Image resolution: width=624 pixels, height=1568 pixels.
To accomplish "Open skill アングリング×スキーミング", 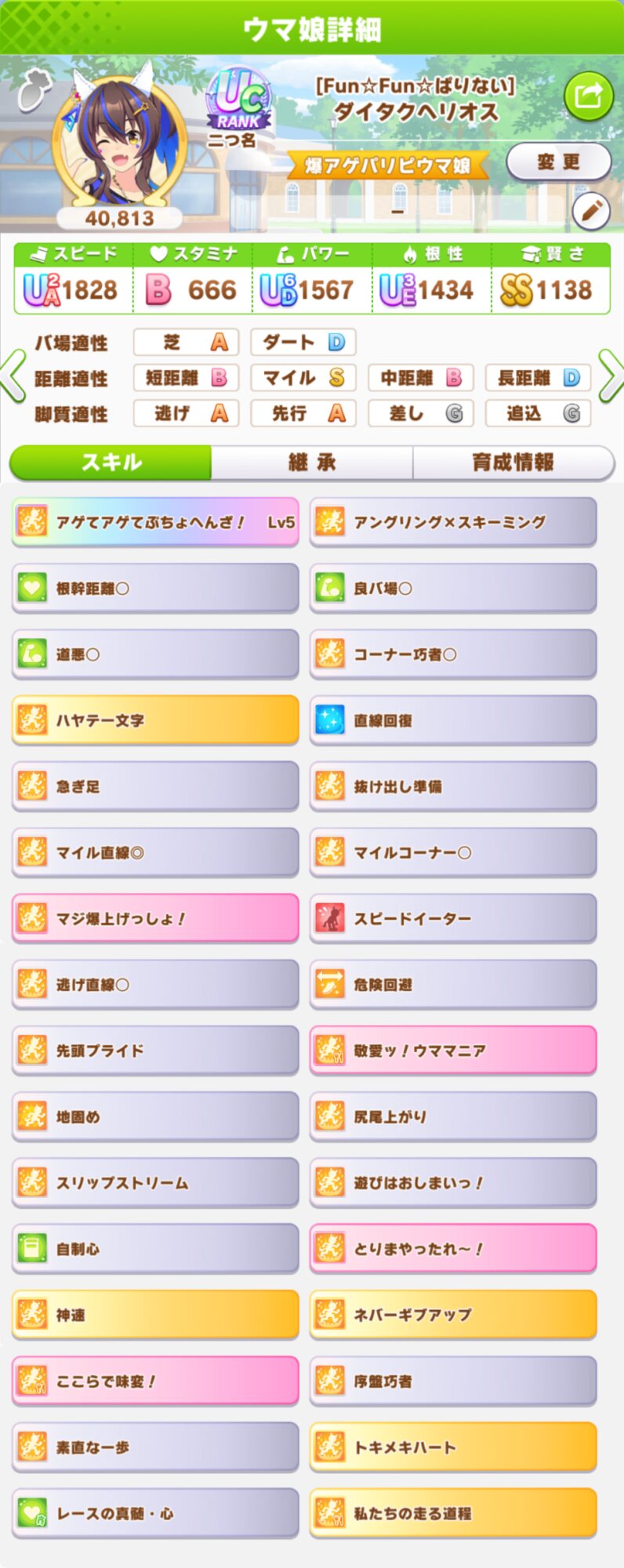I will [453, 522].
